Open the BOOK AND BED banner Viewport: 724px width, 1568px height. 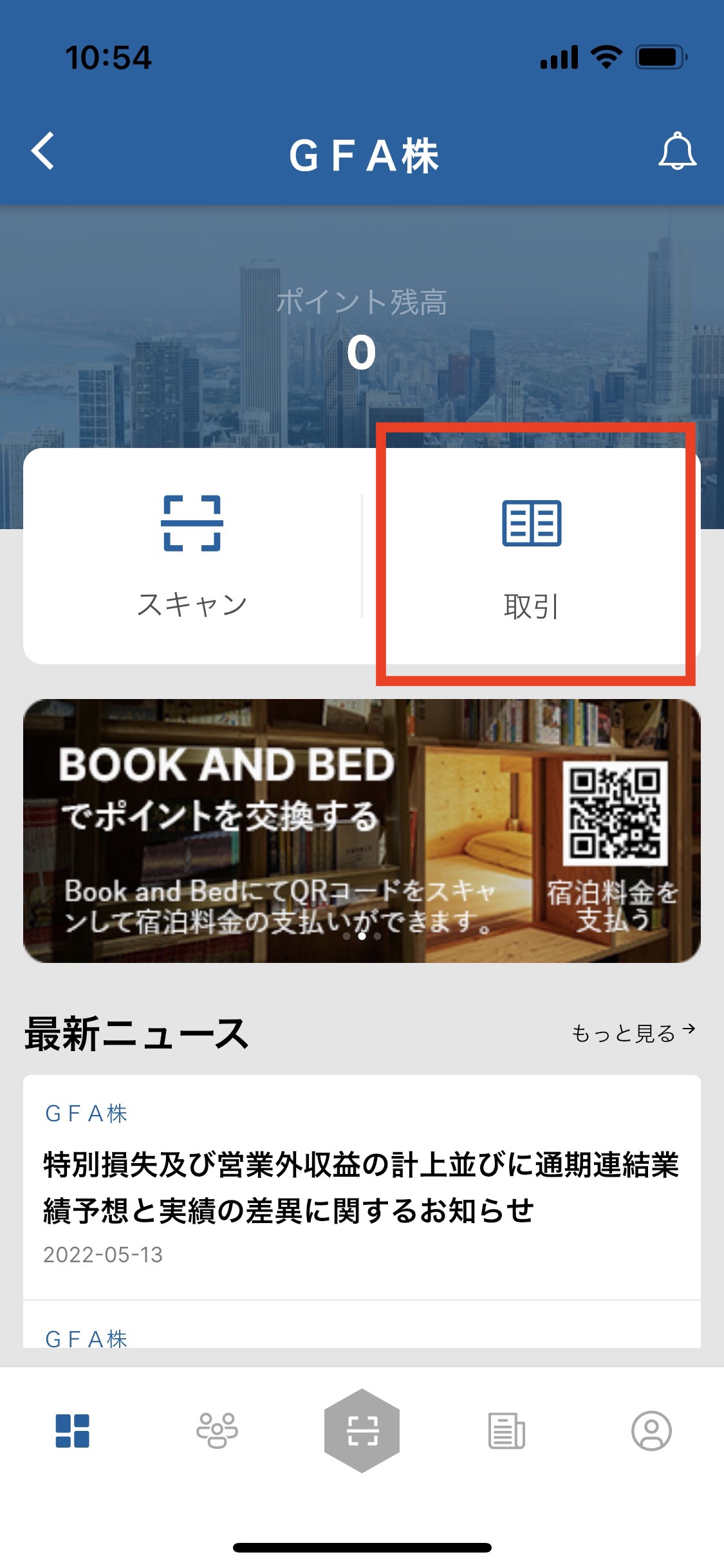pos(362,830)
